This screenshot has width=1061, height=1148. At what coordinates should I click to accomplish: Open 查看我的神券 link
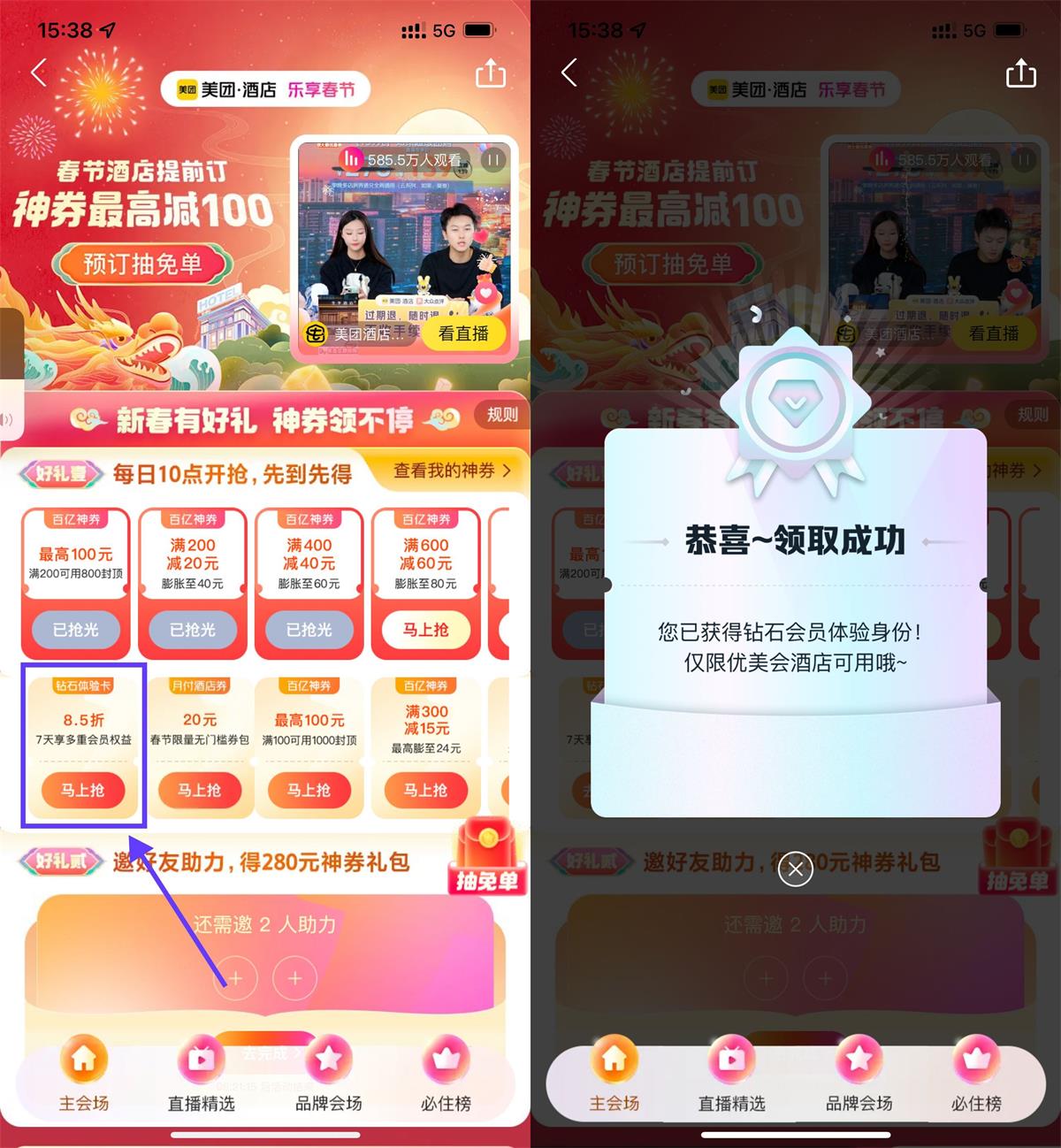(x=452, y=471)
